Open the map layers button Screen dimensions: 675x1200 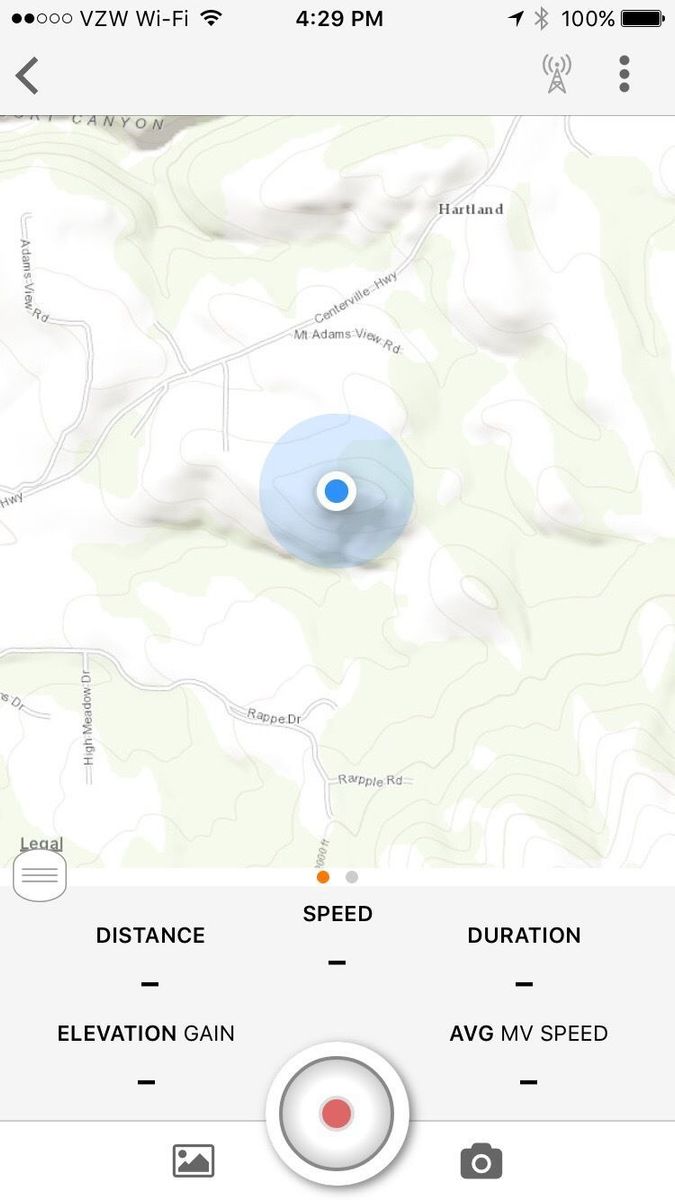(x=40, y=876)
